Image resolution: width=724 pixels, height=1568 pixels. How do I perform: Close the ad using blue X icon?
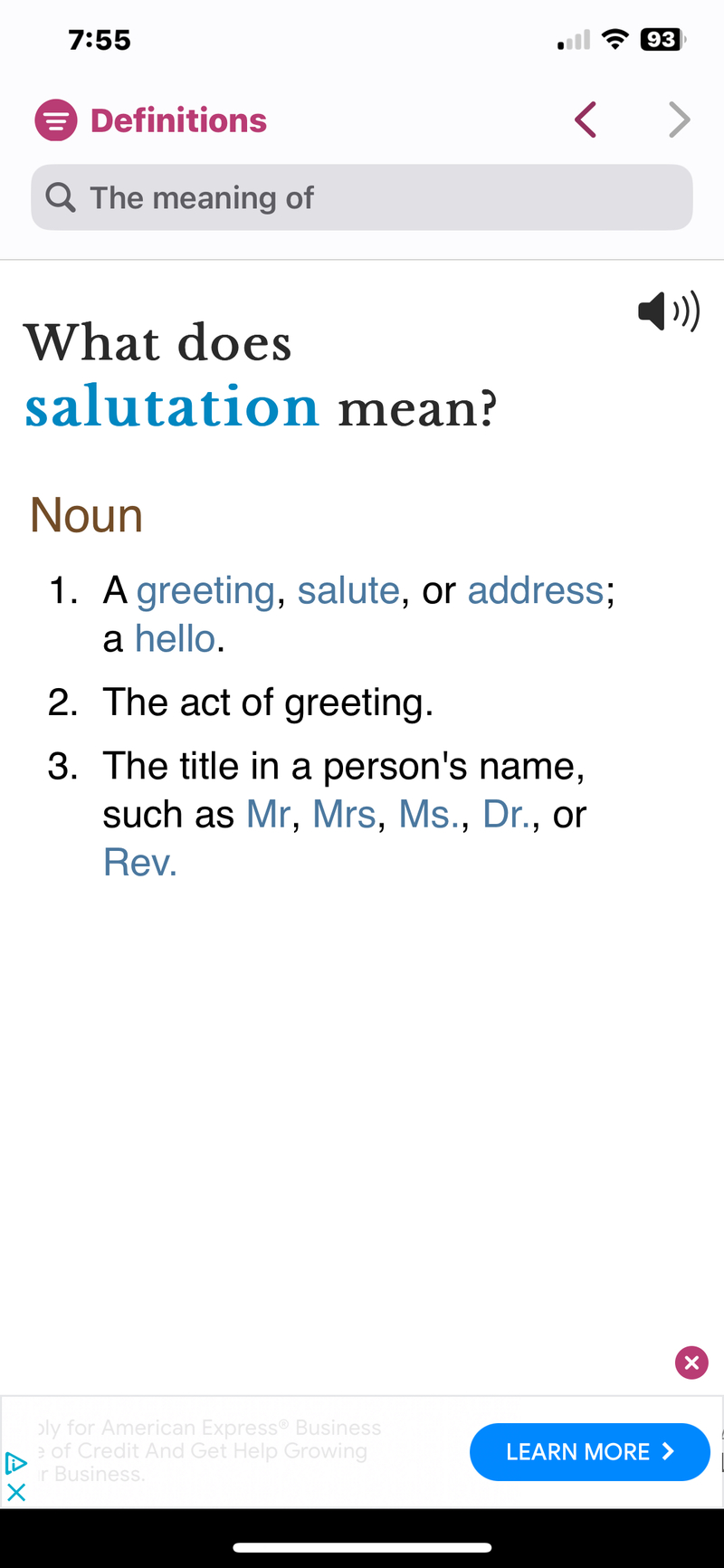[x=16, y=1492]
